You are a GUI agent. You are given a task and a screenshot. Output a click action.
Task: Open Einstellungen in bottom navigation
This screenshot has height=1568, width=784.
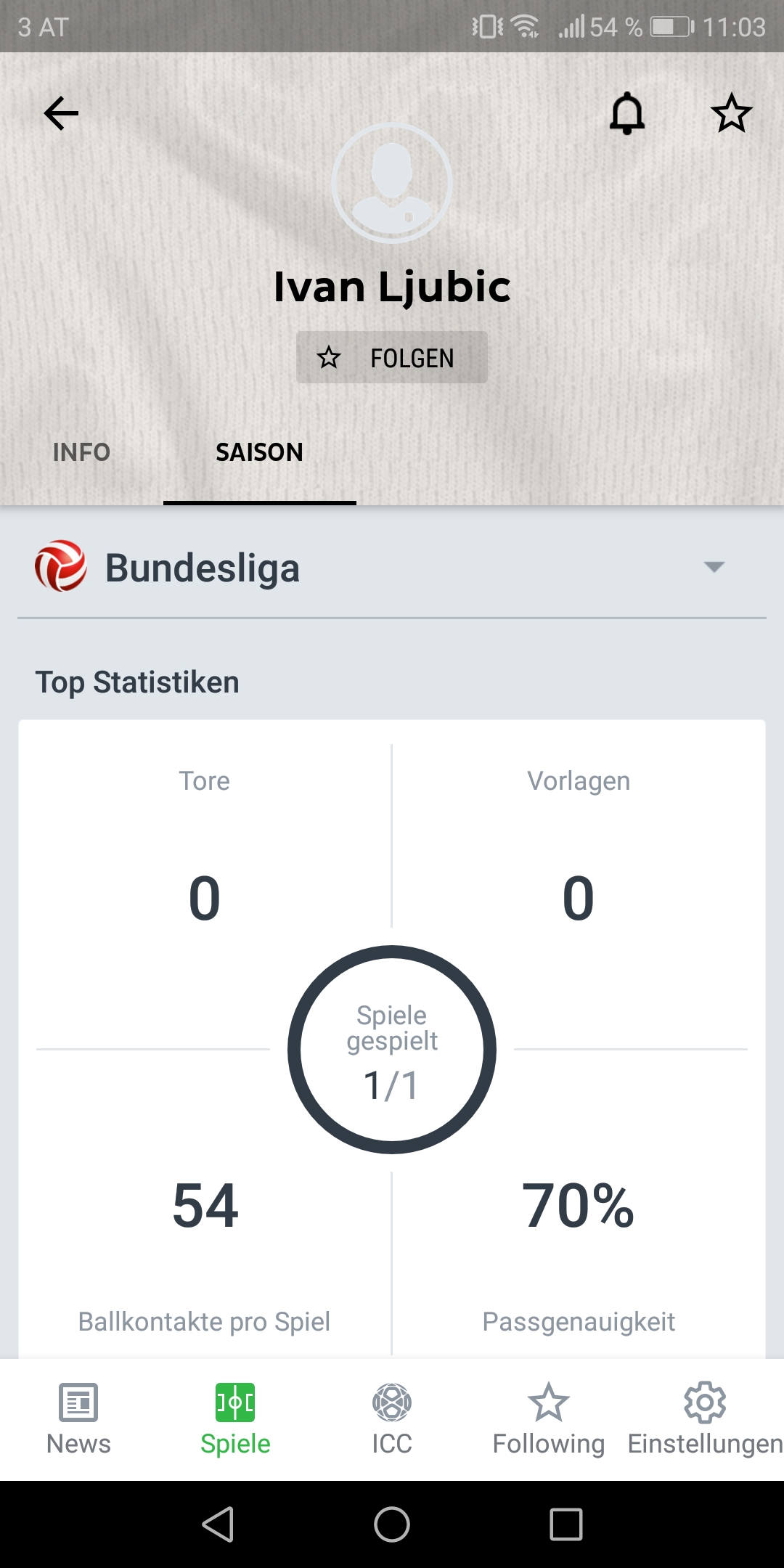pyautogui.click(x=706, y=1419)
